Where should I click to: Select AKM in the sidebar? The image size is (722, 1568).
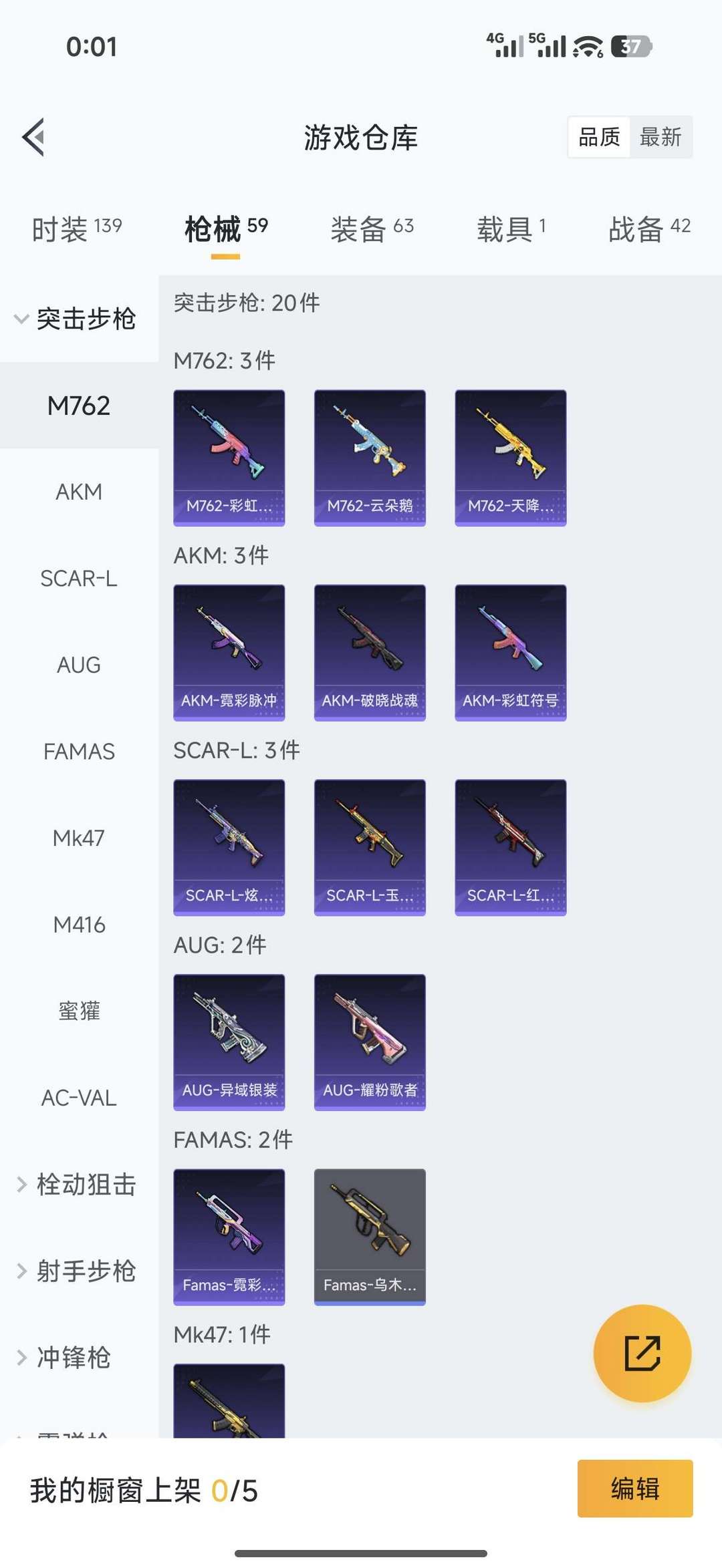coord(79,492)
